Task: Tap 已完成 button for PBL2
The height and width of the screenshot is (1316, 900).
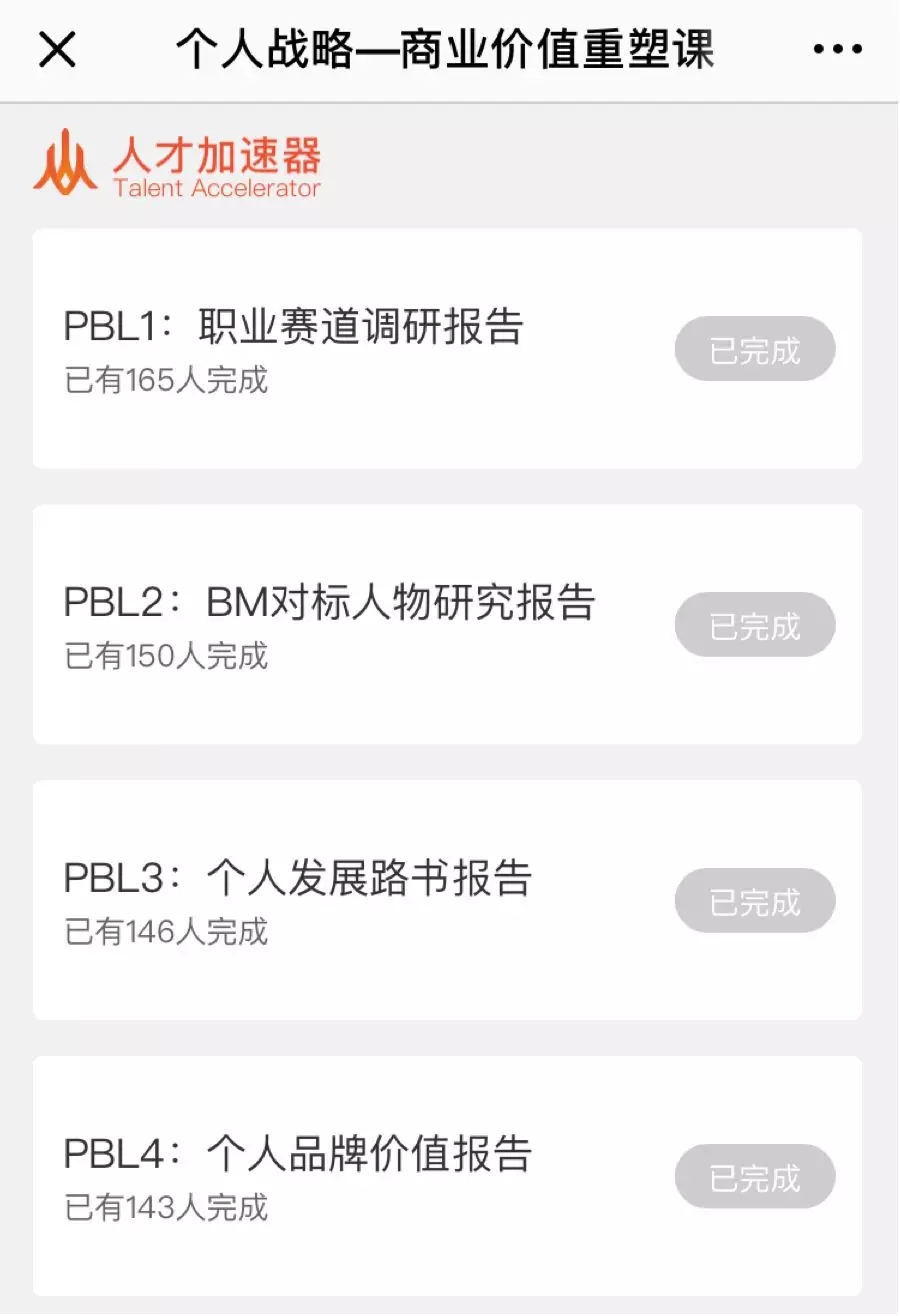Action: (755, 625)
